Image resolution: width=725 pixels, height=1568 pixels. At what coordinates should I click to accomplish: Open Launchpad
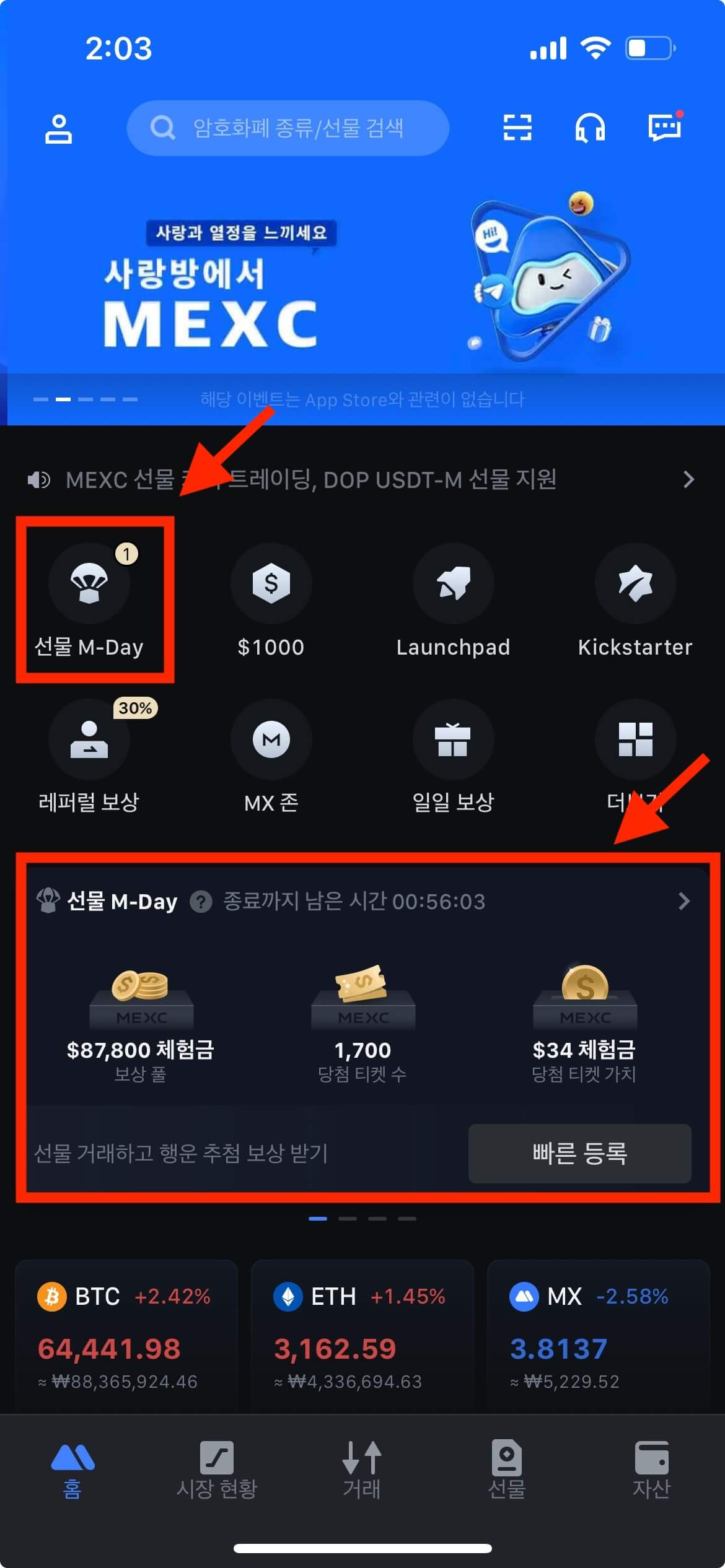tap(453, 599)
